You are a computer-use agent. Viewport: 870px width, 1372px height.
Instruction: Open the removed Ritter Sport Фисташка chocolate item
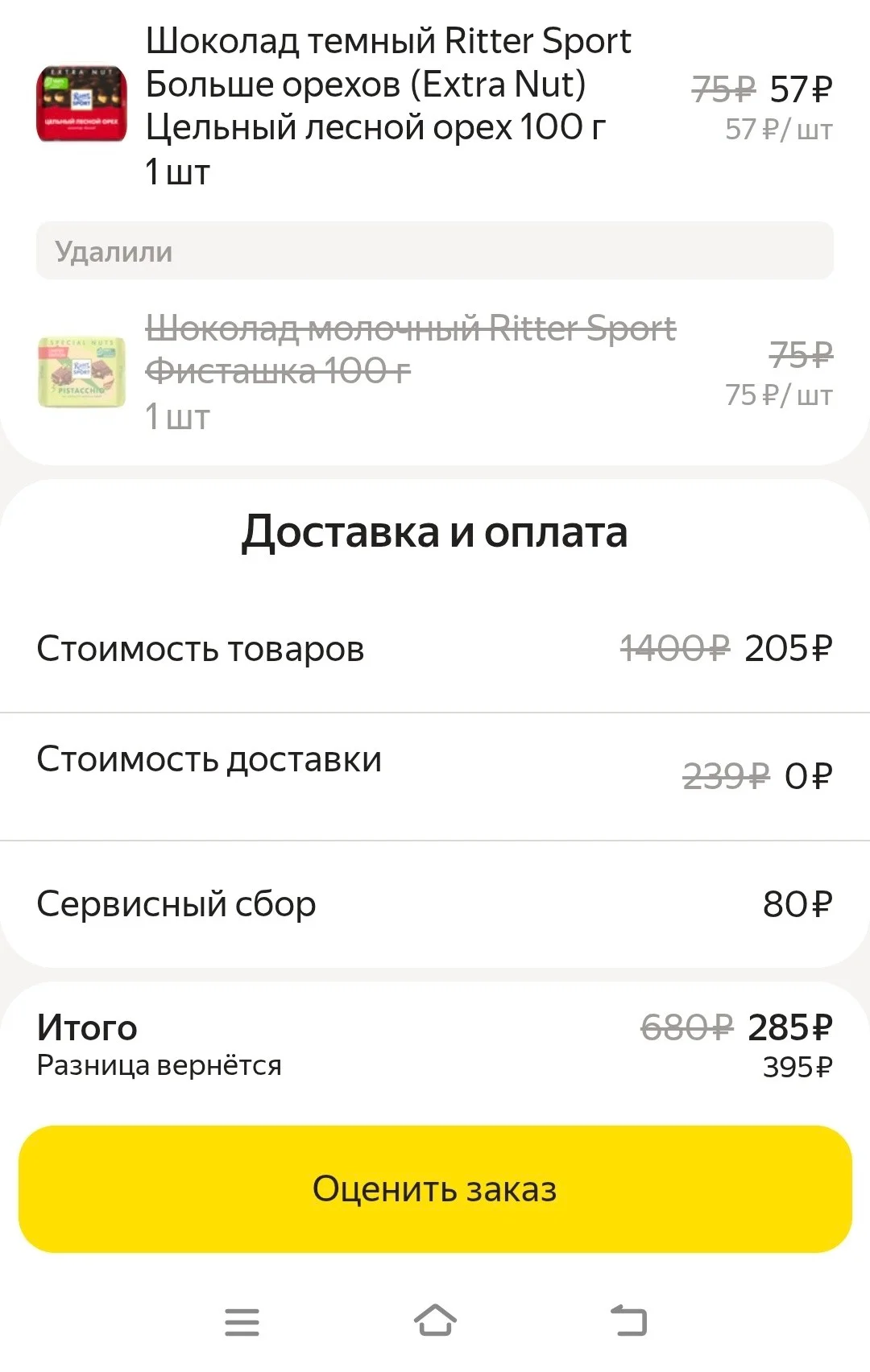tap(435, 373)
